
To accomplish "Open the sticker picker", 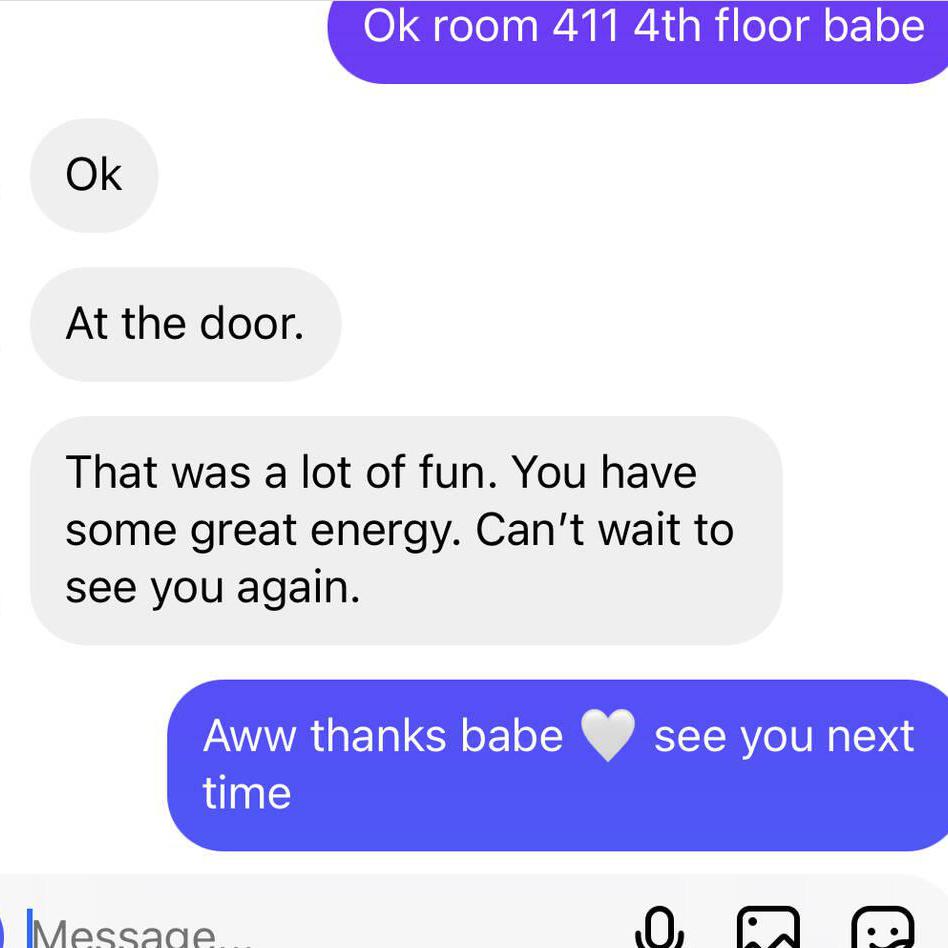I will [x=882, y=930].
